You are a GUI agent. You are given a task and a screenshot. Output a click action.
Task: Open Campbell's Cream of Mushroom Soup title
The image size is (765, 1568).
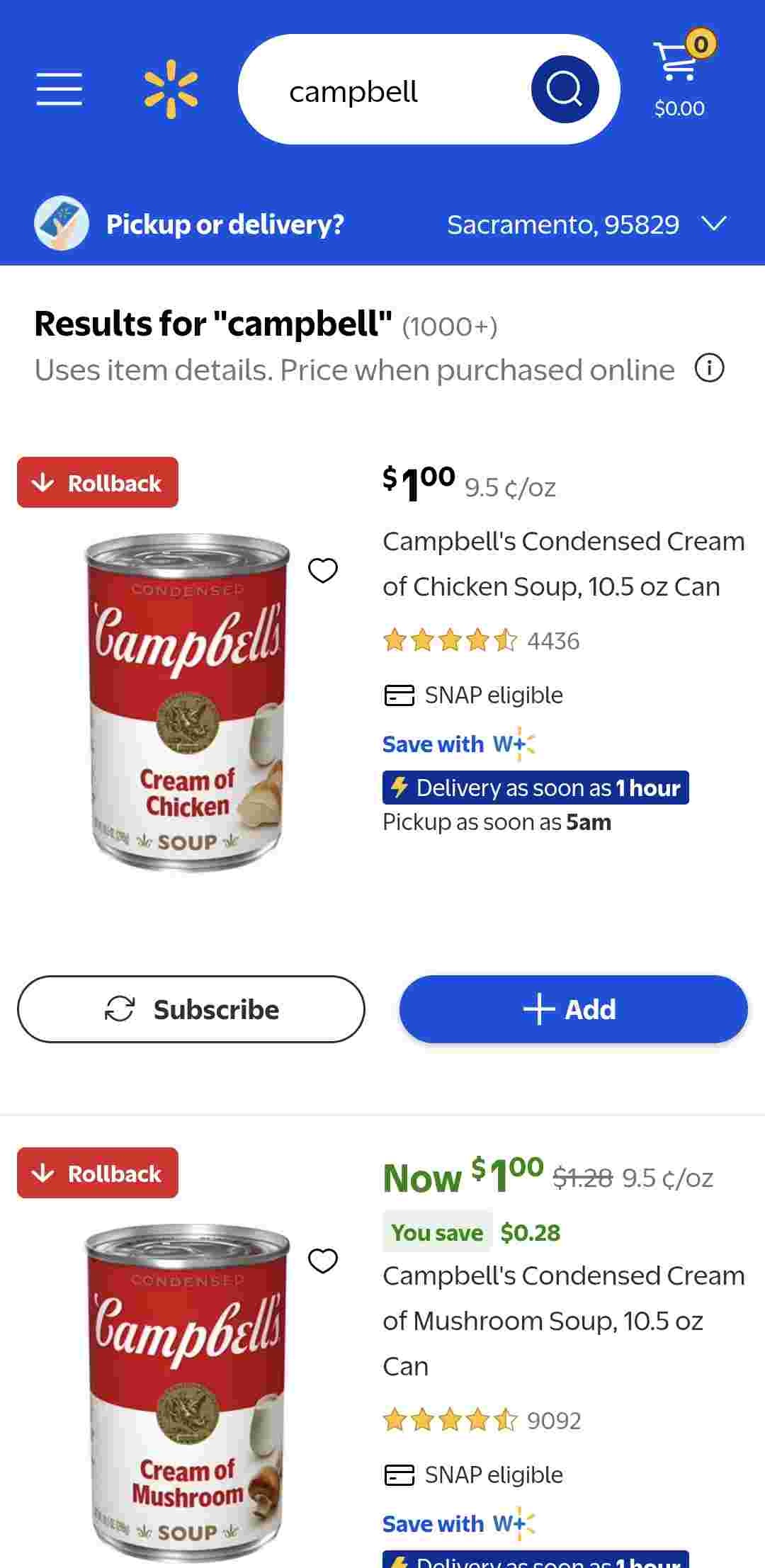pyautogui.click(x=563, y=1320)
